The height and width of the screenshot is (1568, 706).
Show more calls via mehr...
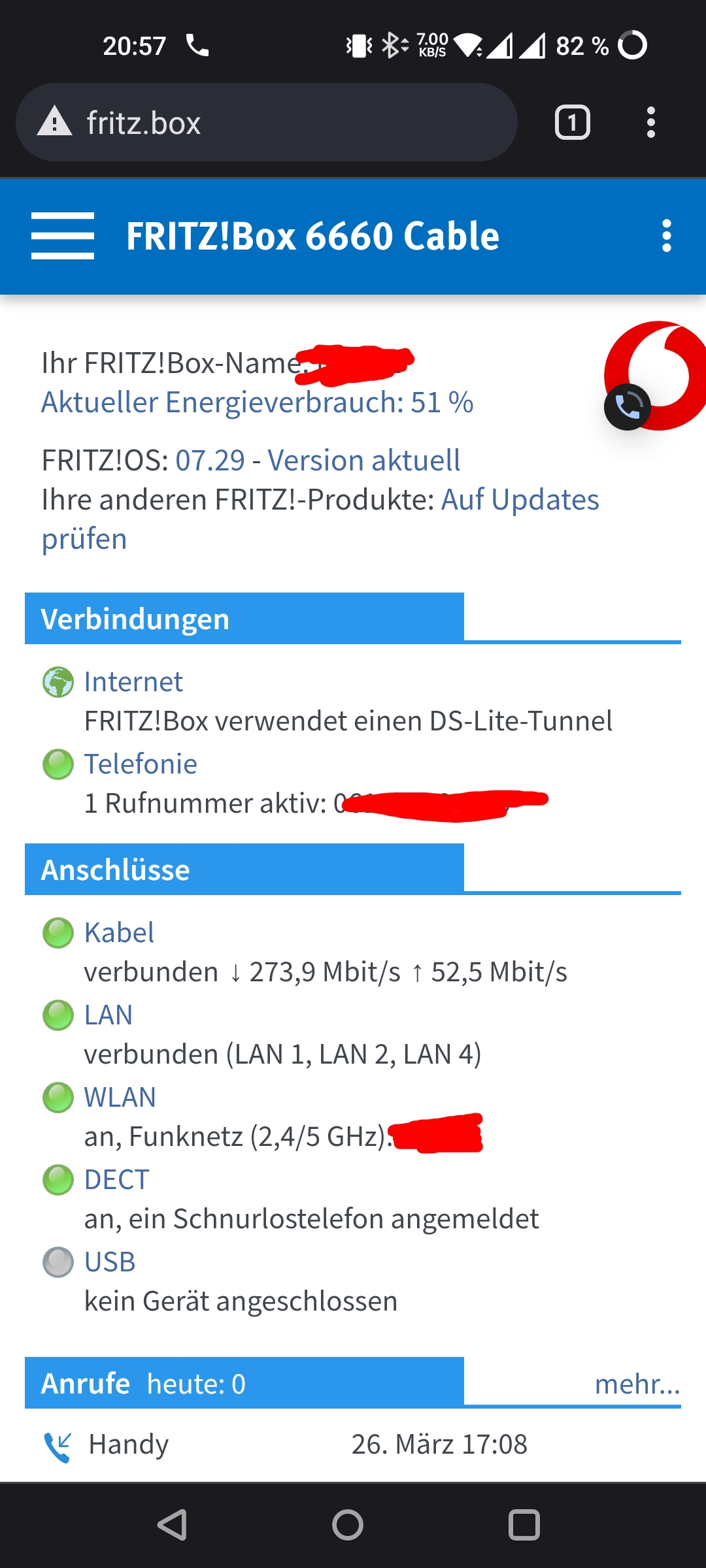(637, 1384)
